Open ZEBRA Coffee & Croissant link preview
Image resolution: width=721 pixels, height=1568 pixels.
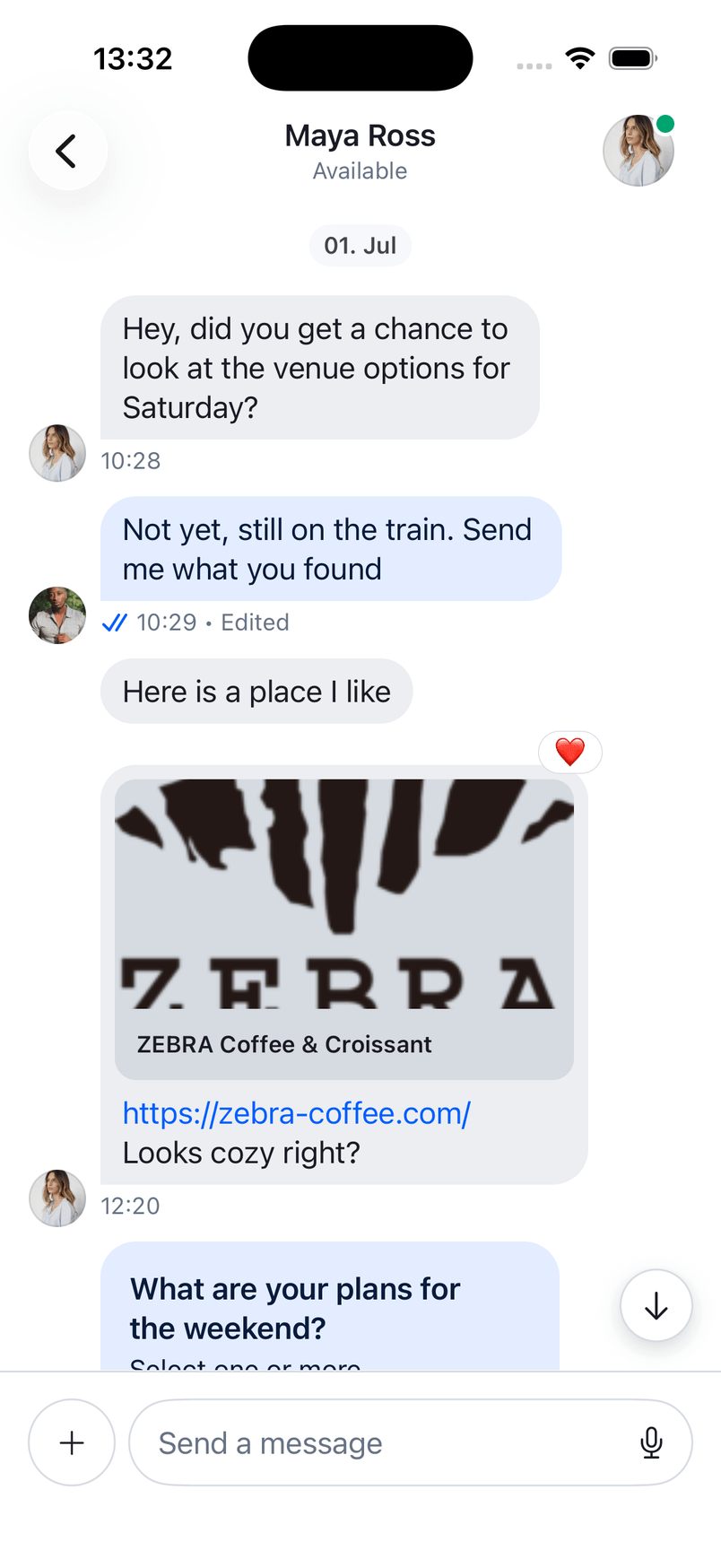344,928
